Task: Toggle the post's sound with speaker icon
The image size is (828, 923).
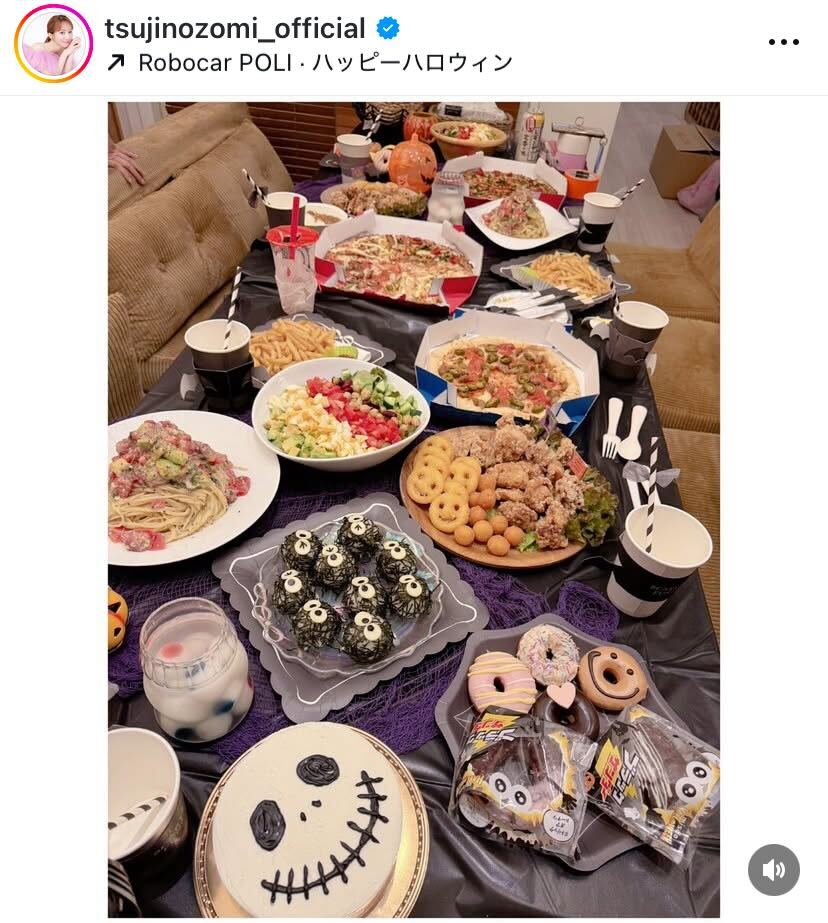Action: click(773, 869)
